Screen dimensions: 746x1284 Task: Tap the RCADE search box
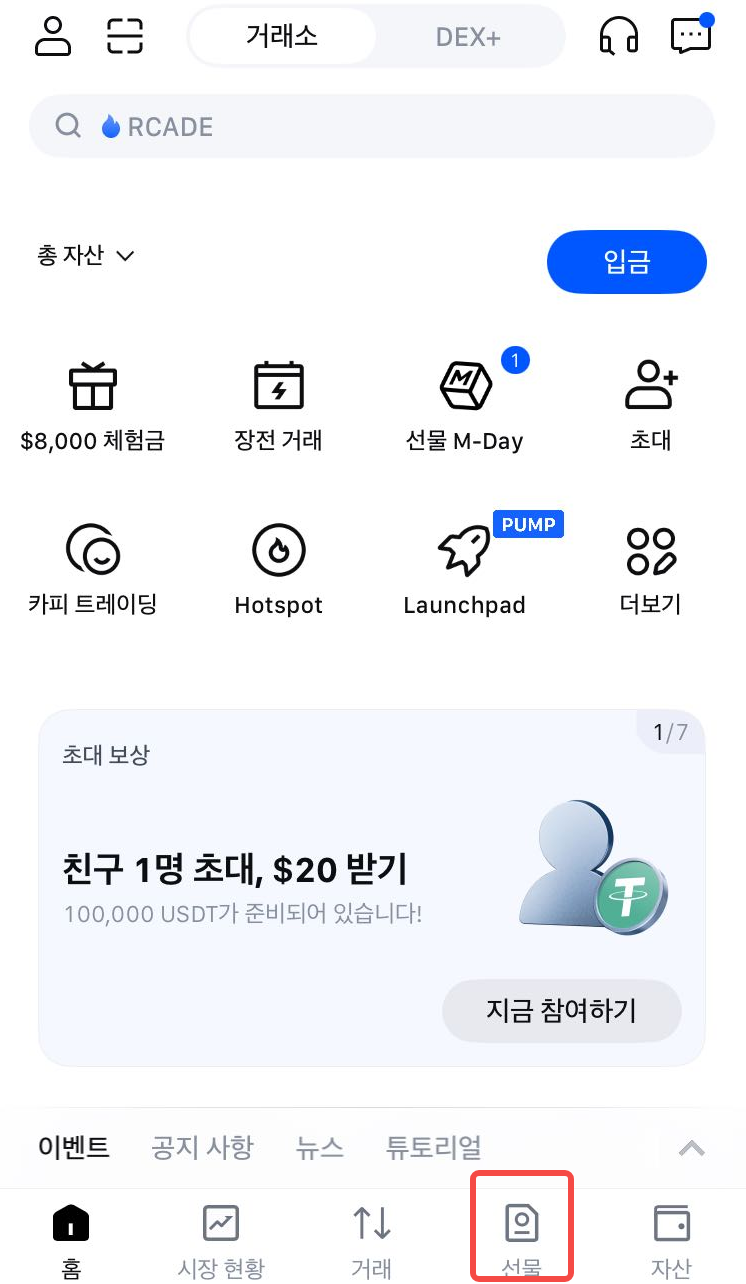point(372,127)
